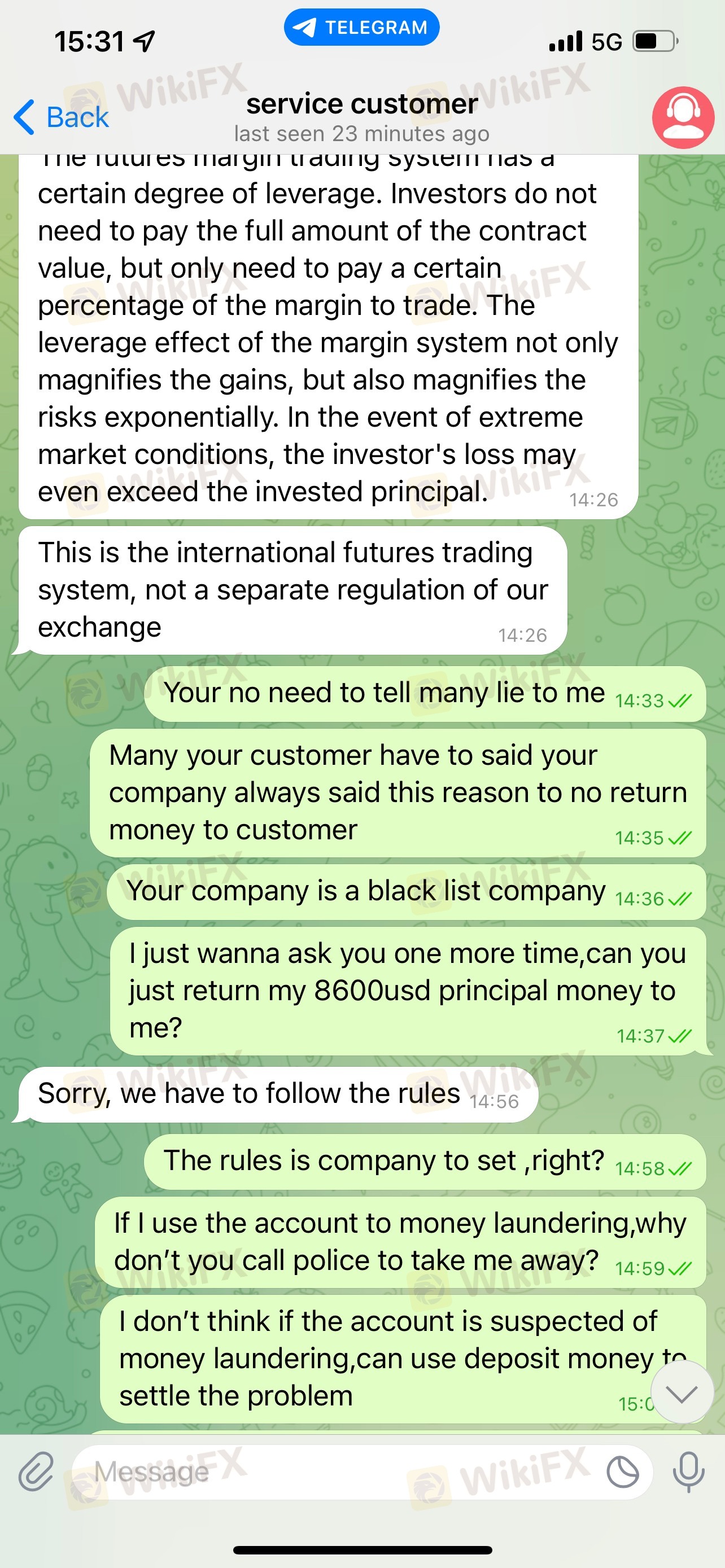Return to Telegram via the status pill
The width and height of the screenshot is (725, 1568).
361,28
